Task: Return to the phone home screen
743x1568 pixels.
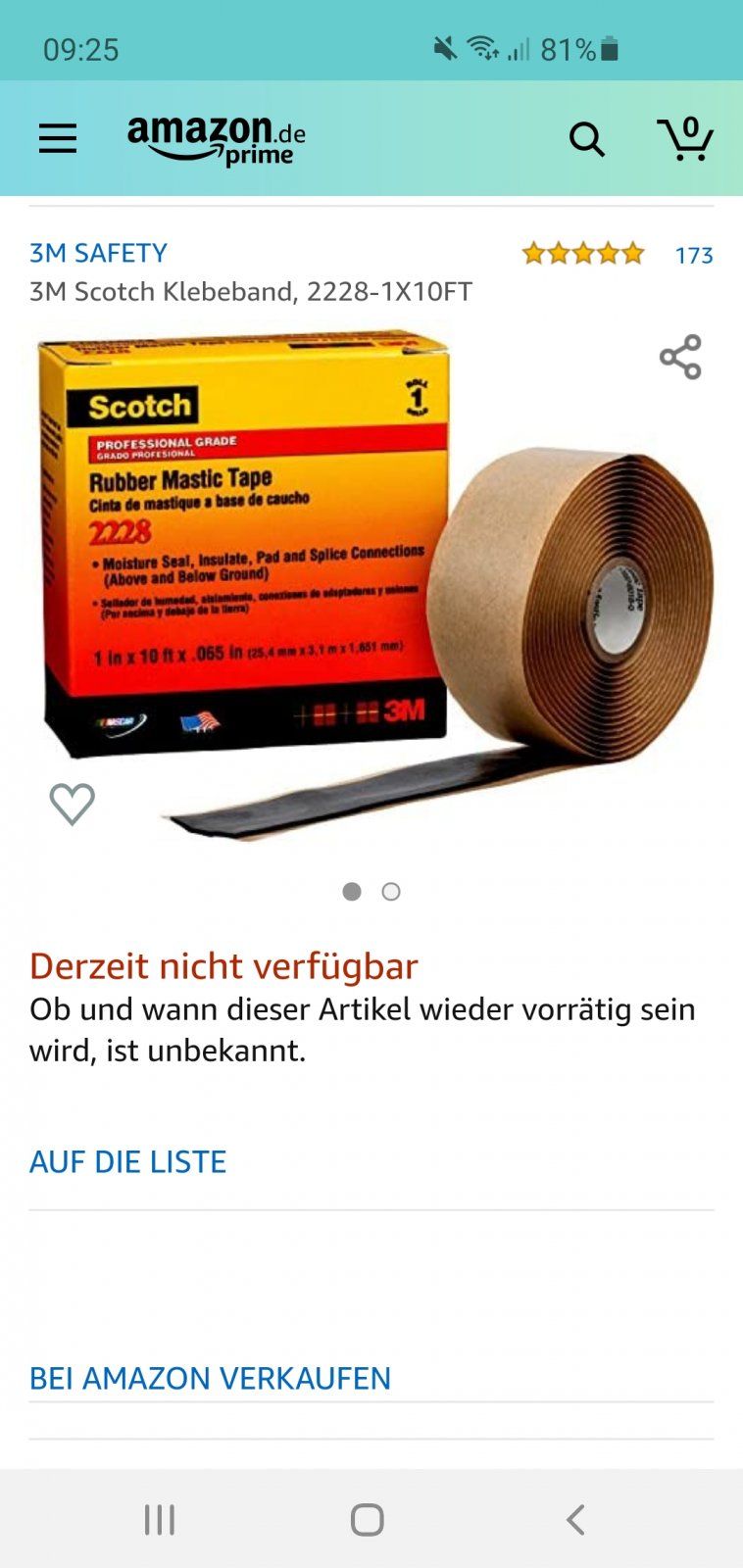Action: tap(368, 1520)
